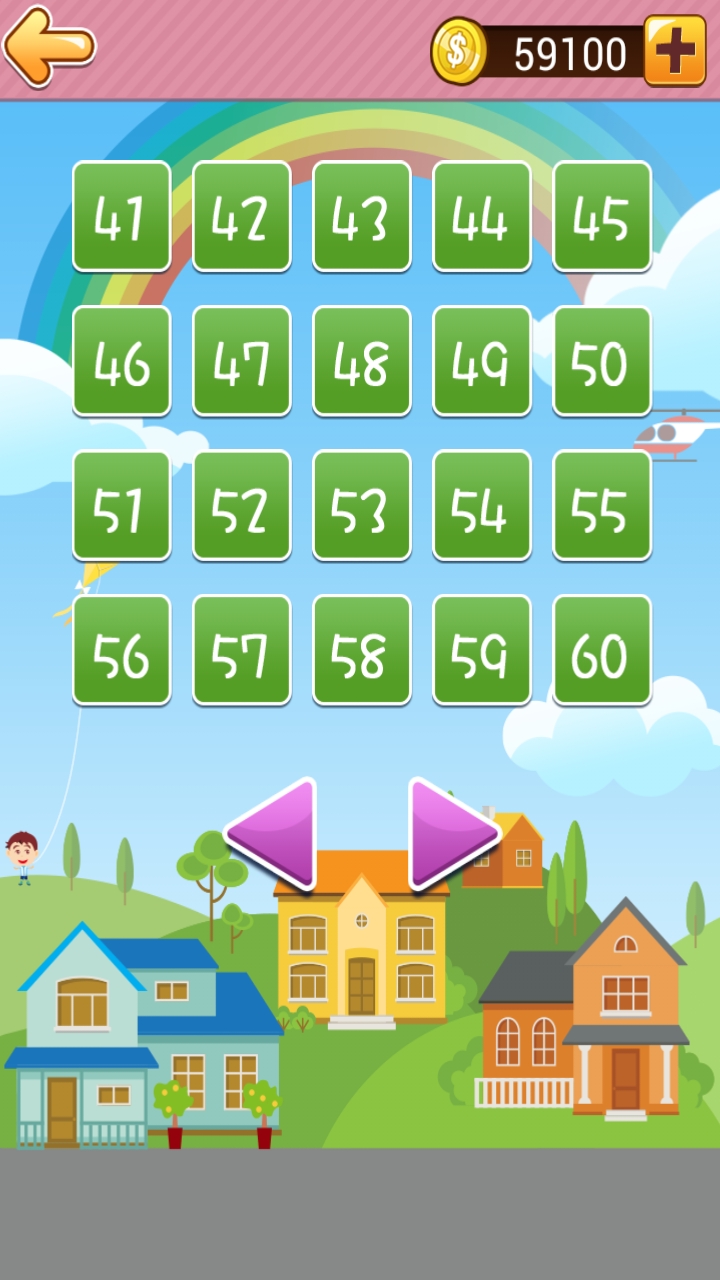Viewport: 720px width, 1280px height.
Task: Play level 58
Action: (362, 651)
